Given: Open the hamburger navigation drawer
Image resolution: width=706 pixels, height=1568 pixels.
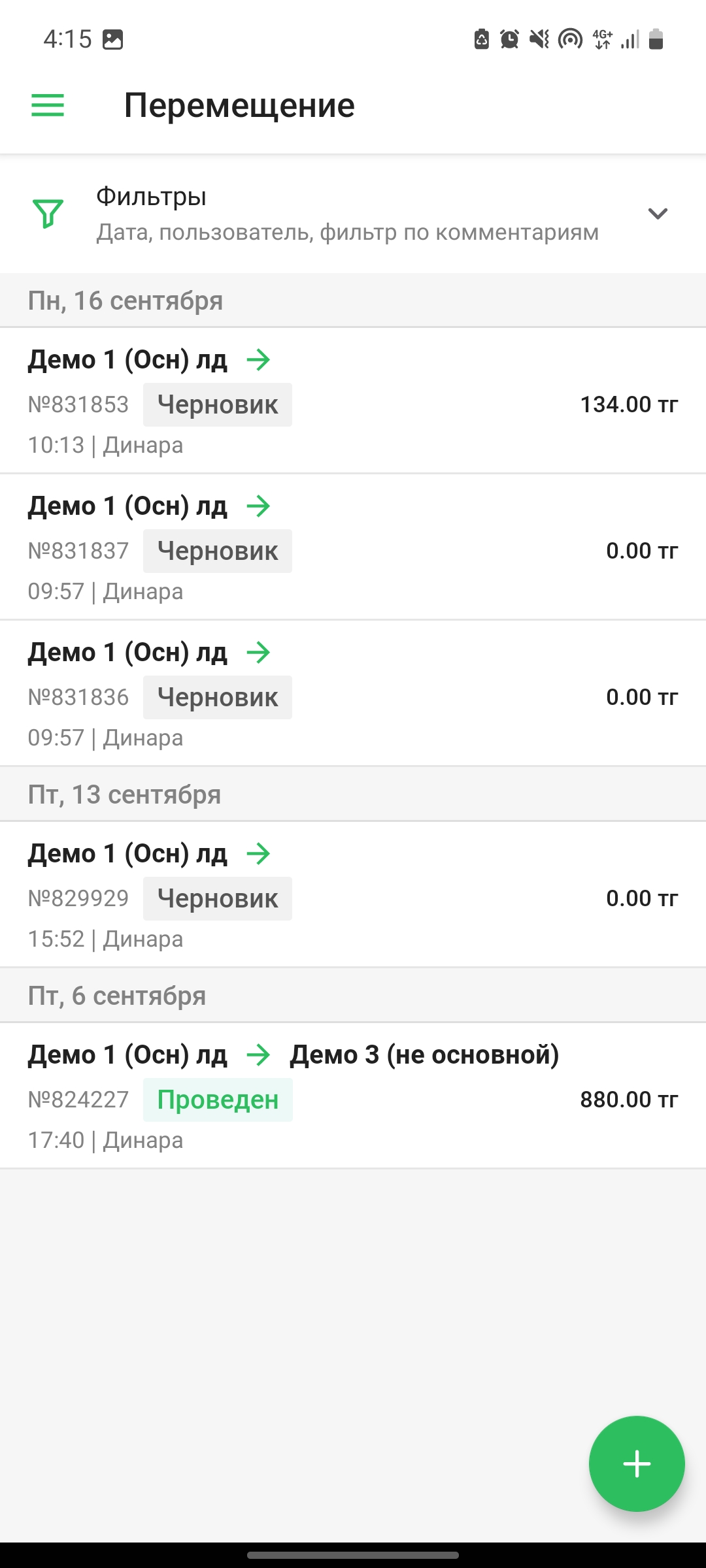Looking at the screenshot, I should click(x=48, y=105).
